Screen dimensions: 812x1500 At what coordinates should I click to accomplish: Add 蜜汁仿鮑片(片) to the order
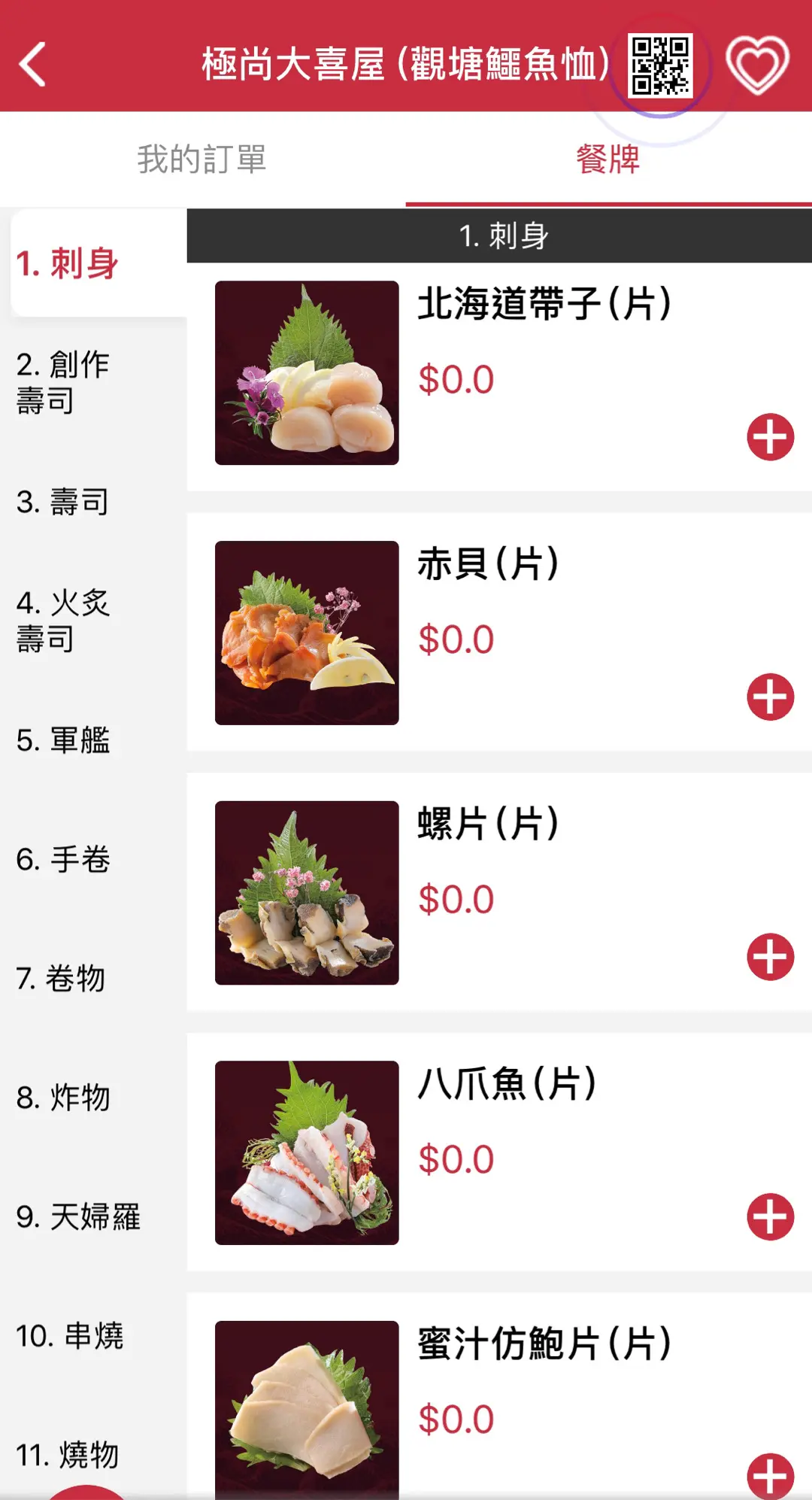[x=770, y=1475]
